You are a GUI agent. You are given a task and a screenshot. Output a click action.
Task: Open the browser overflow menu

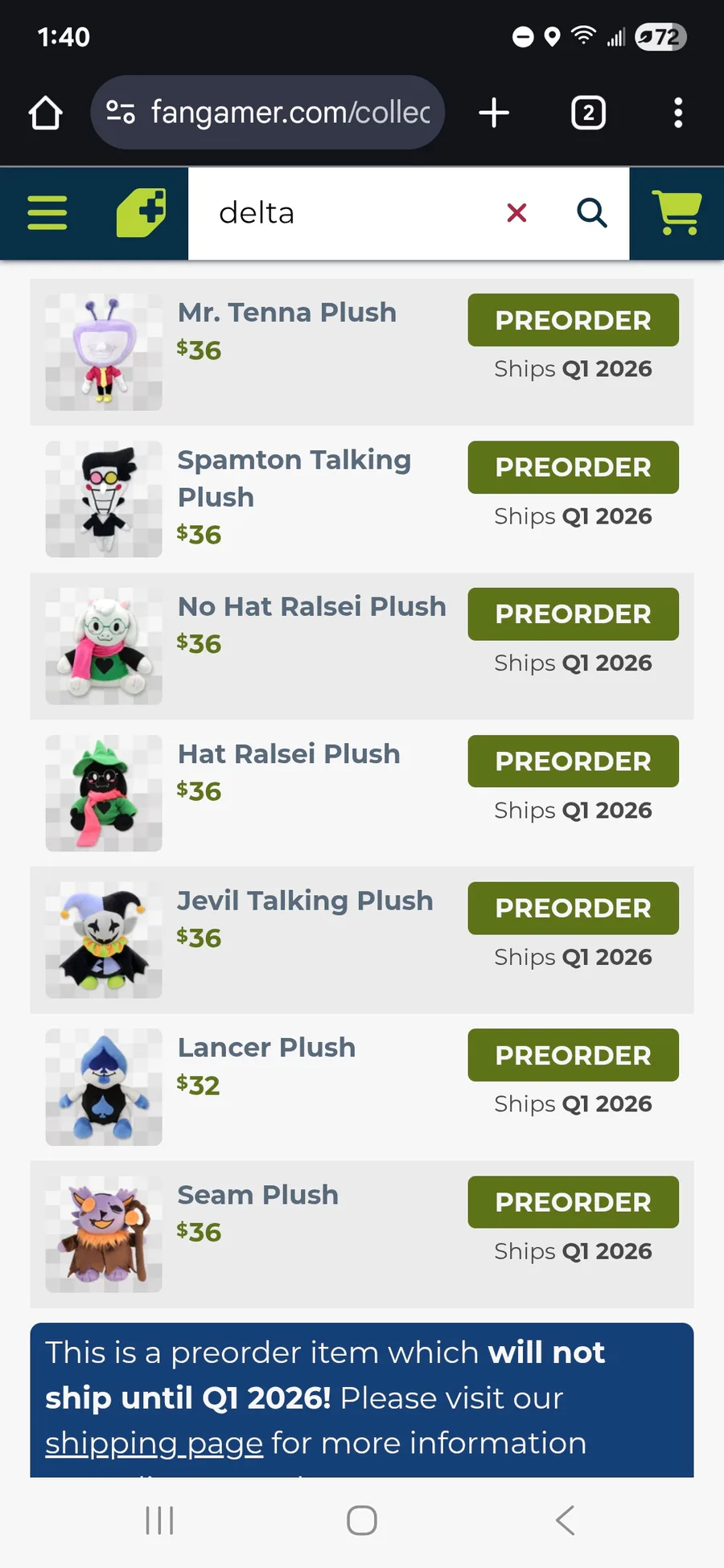678,113
